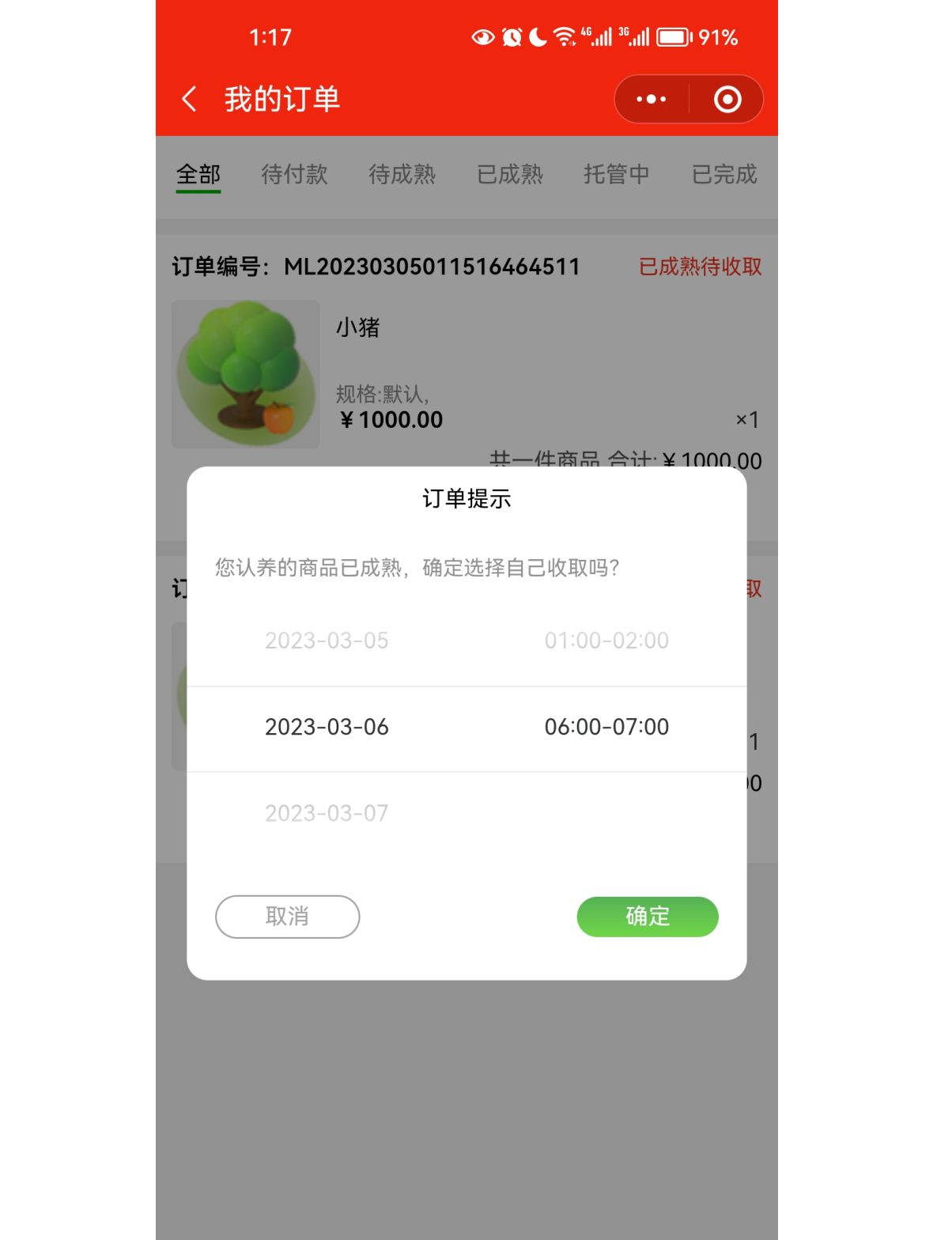Select the 全部 tab
This screenshot has height=1240, width=952.
[x=198, y=174]
